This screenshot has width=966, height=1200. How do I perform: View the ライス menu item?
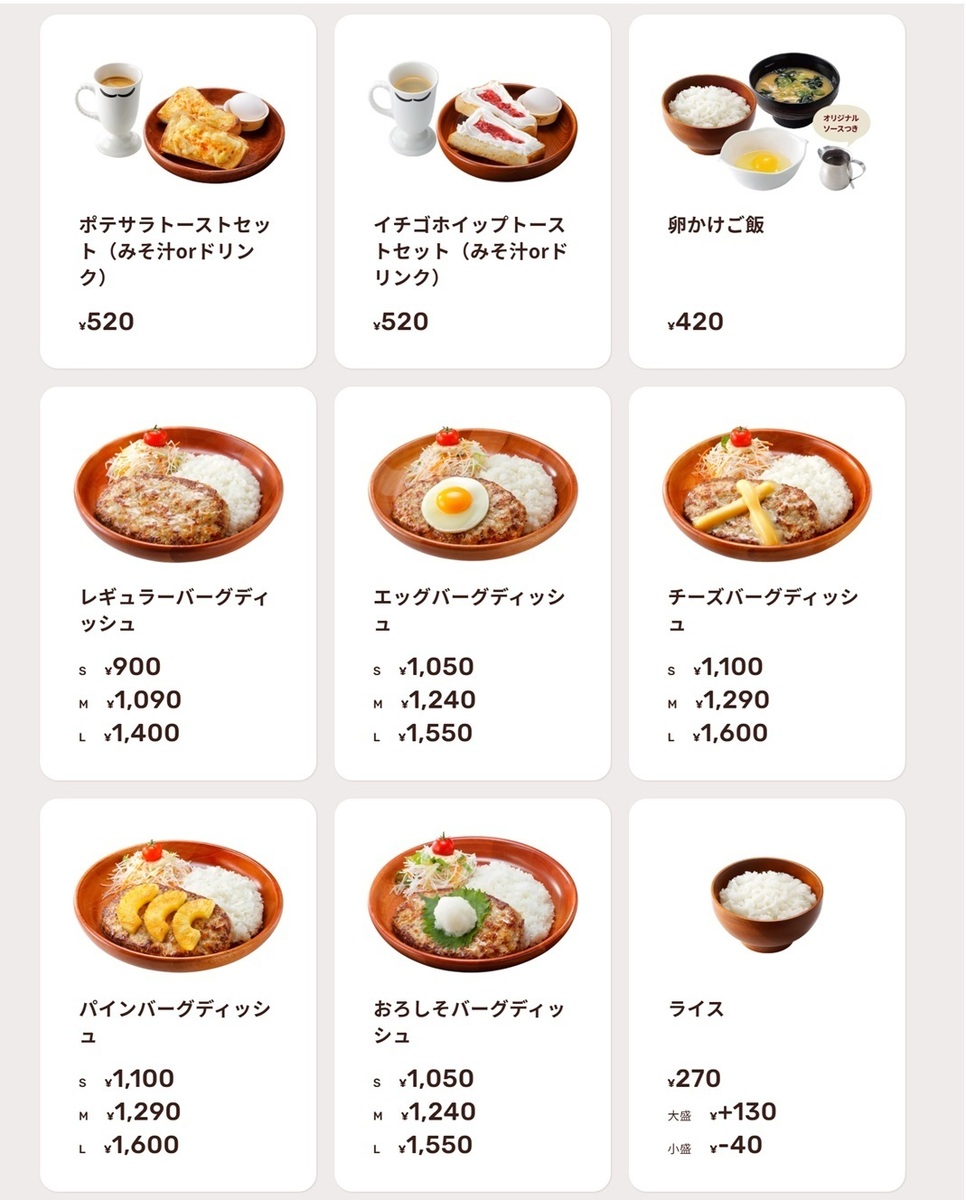pos(766,995)
